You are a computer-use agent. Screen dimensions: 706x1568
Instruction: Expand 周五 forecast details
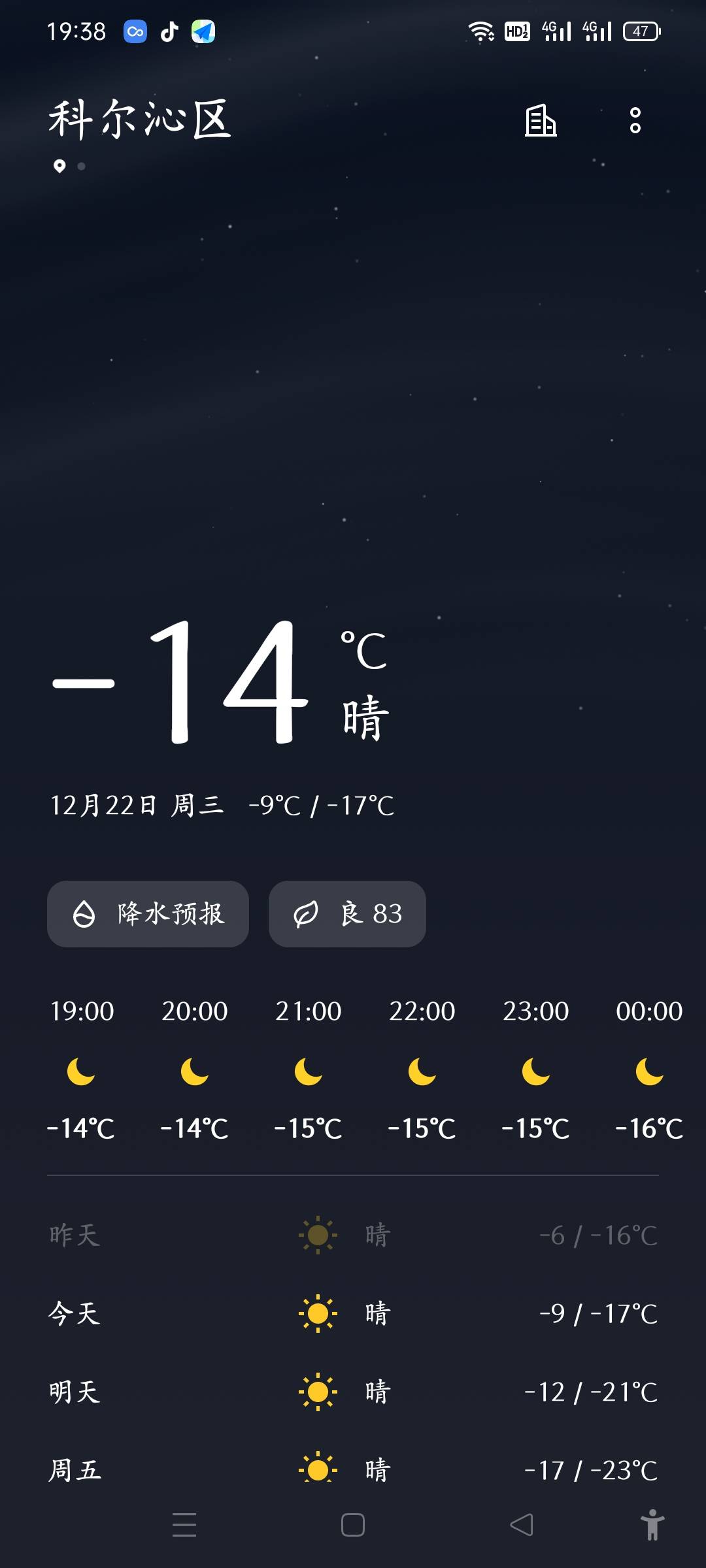tap(353, 1469)
